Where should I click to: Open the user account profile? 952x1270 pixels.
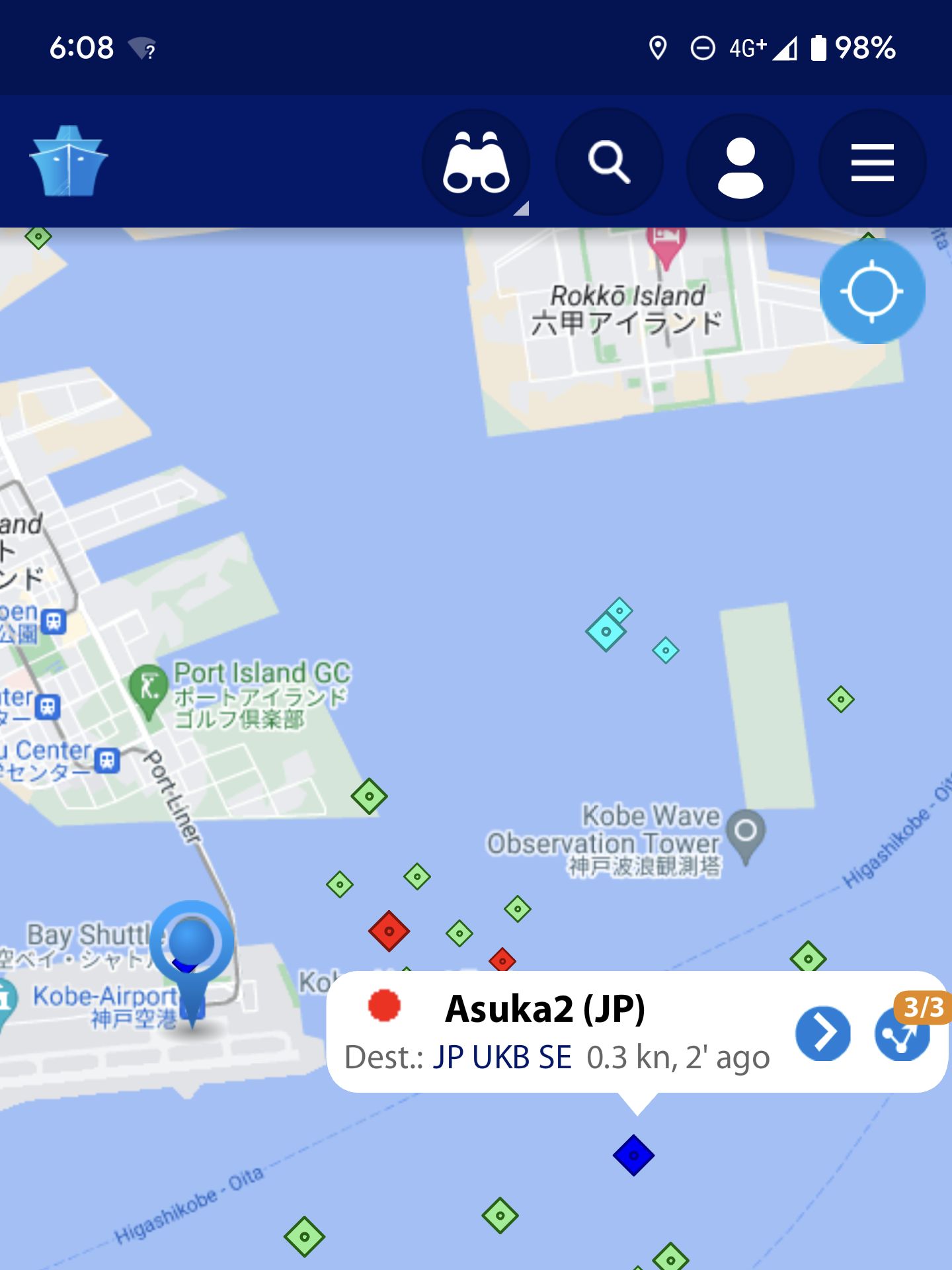740,165
